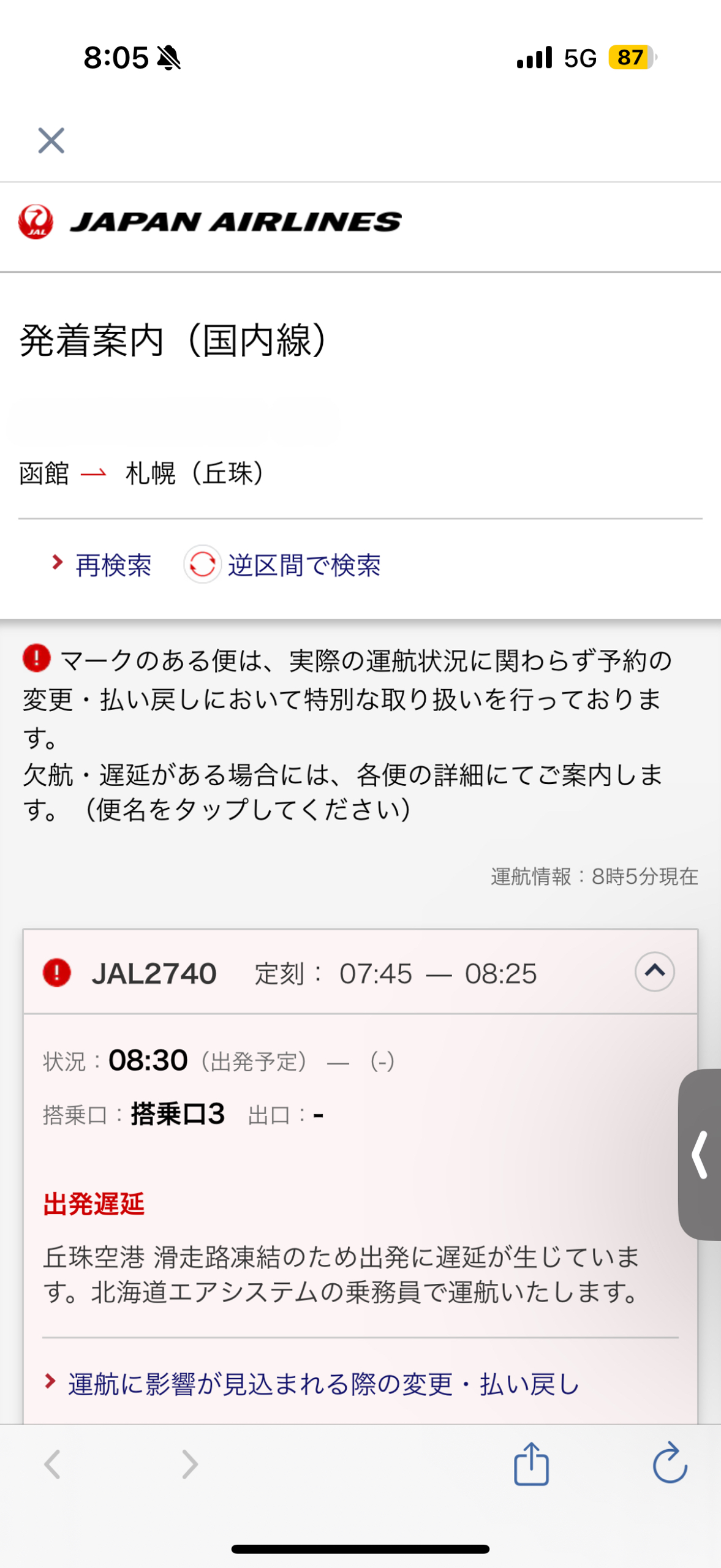This screenshot has width=721, height=1568.
Task: Go back with the browser back arrow
Action: pyautogui.click(x=53, y=1464)
